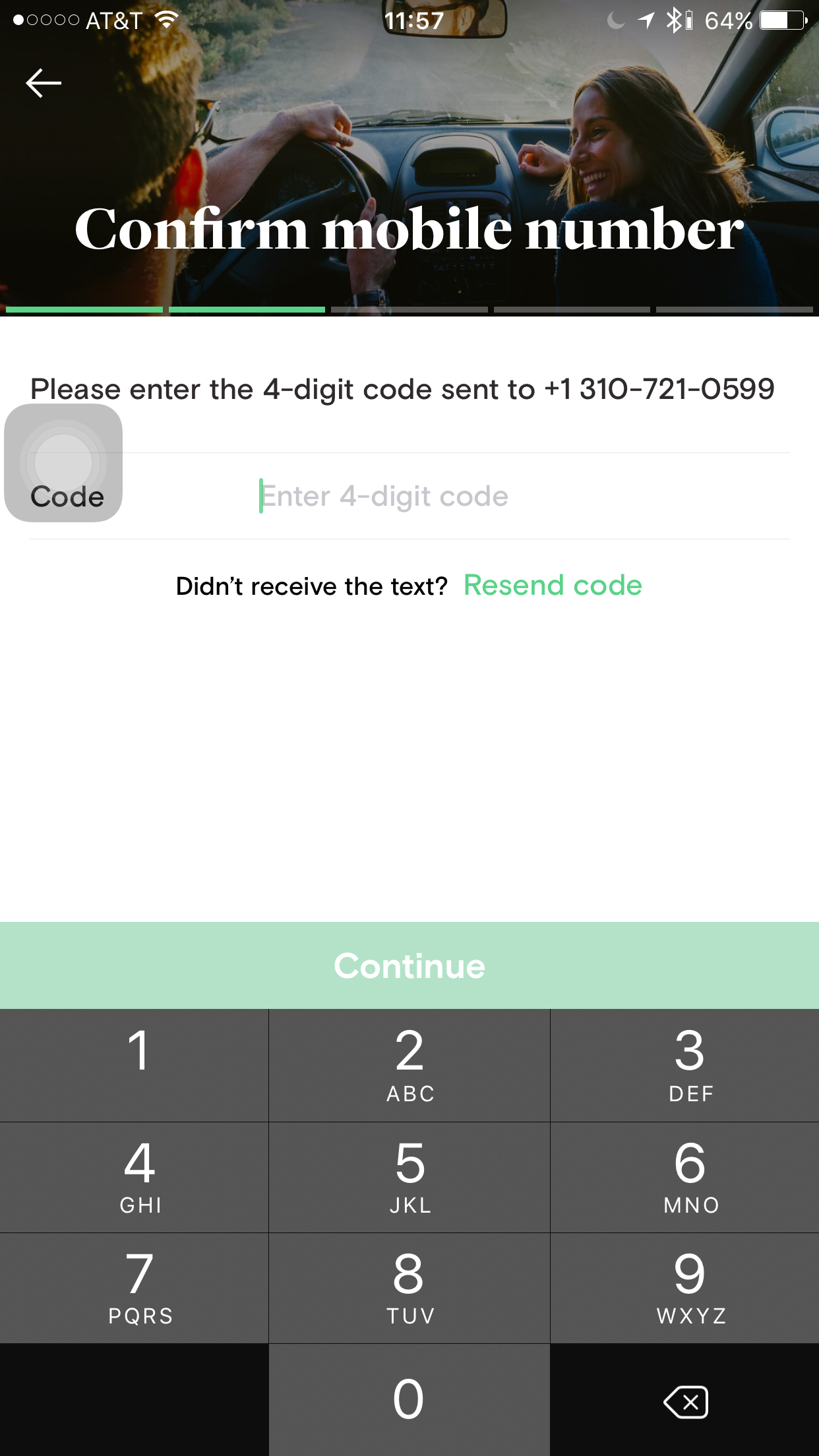
Task: Enter digit 0 on the keypad
Action: [x=409, y=1400]
